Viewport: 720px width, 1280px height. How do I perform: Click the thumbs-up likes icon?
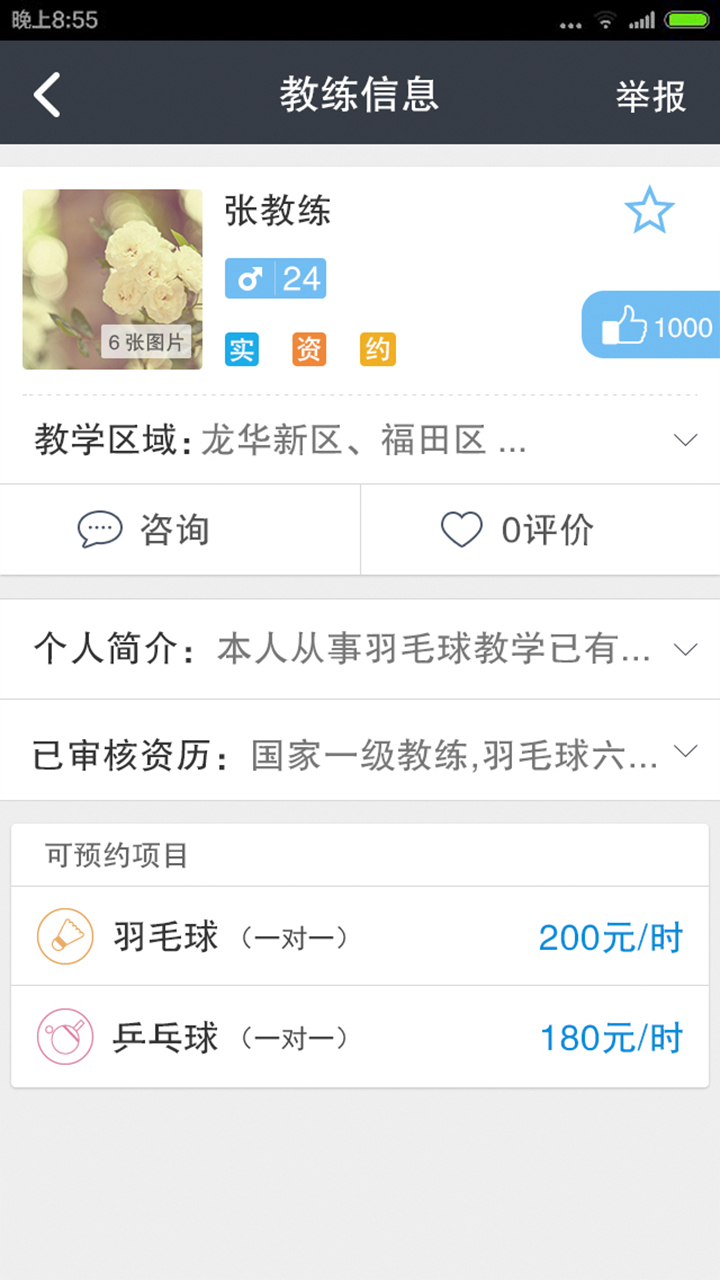coord(625,325)
